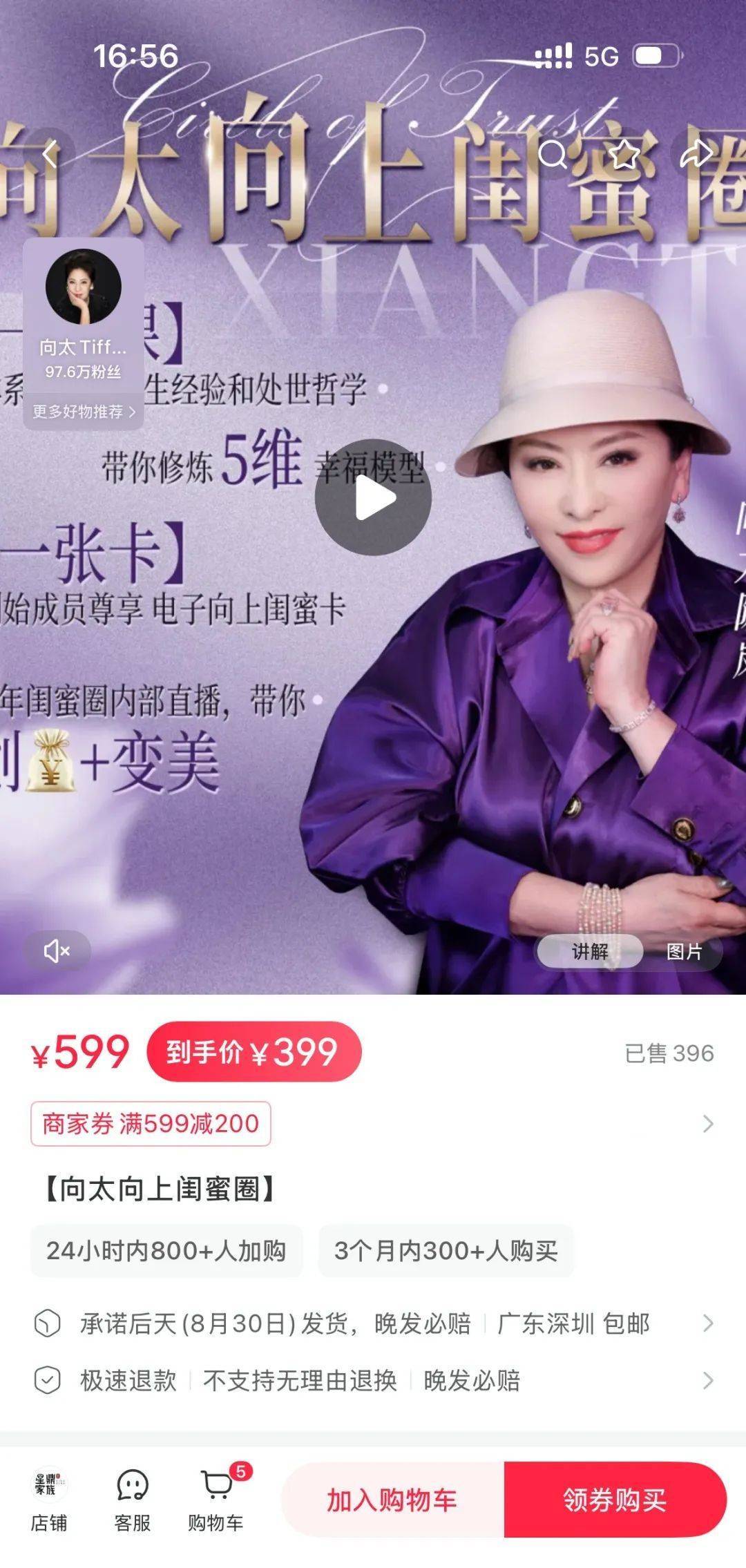Open the search icon at top

[553, 155]
